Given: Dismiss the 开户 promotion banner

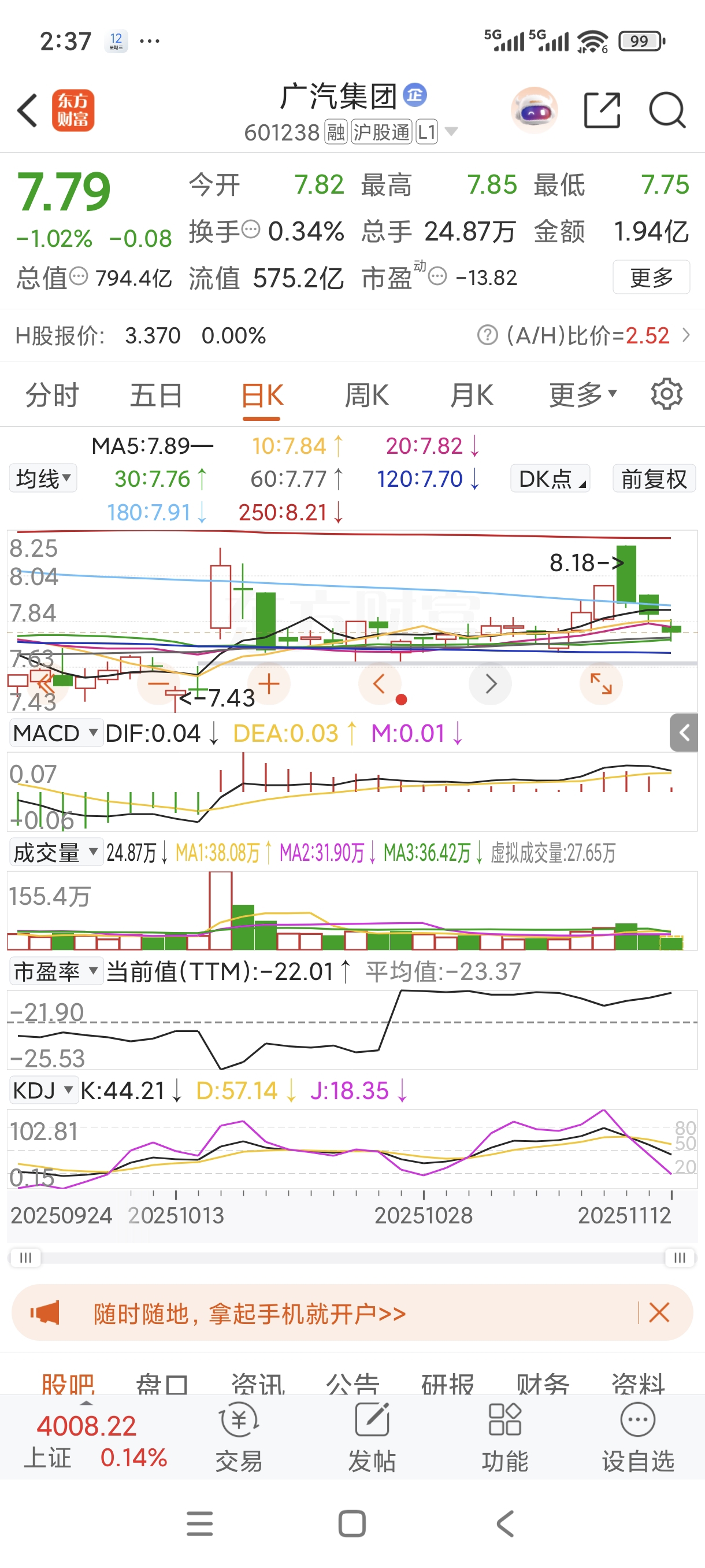Looking at the screenshot, I should [659, 1312].
